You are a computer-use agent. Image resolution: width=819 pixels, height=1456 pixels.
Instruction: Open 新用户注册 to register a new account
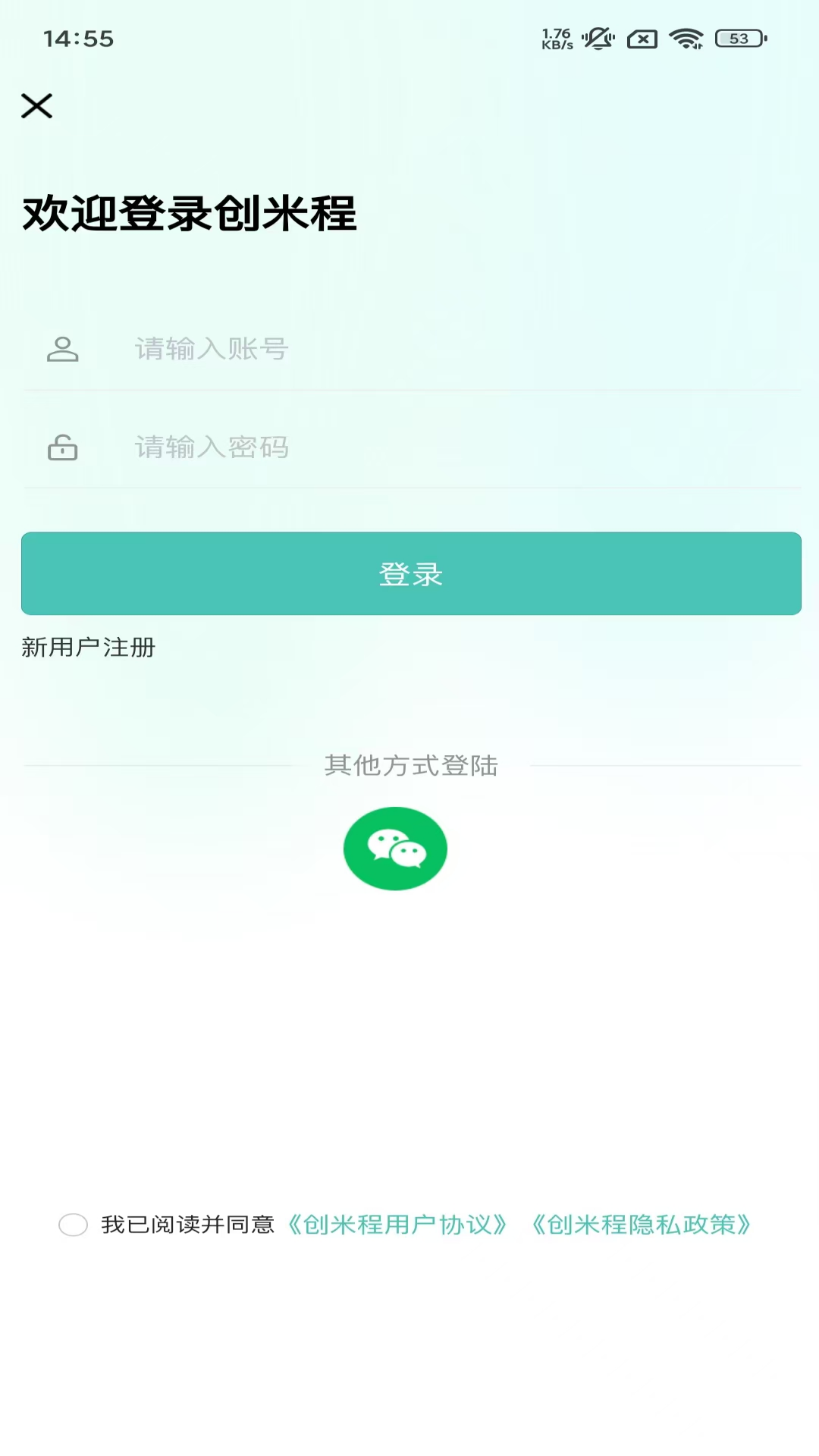click(x=88, y=648)
